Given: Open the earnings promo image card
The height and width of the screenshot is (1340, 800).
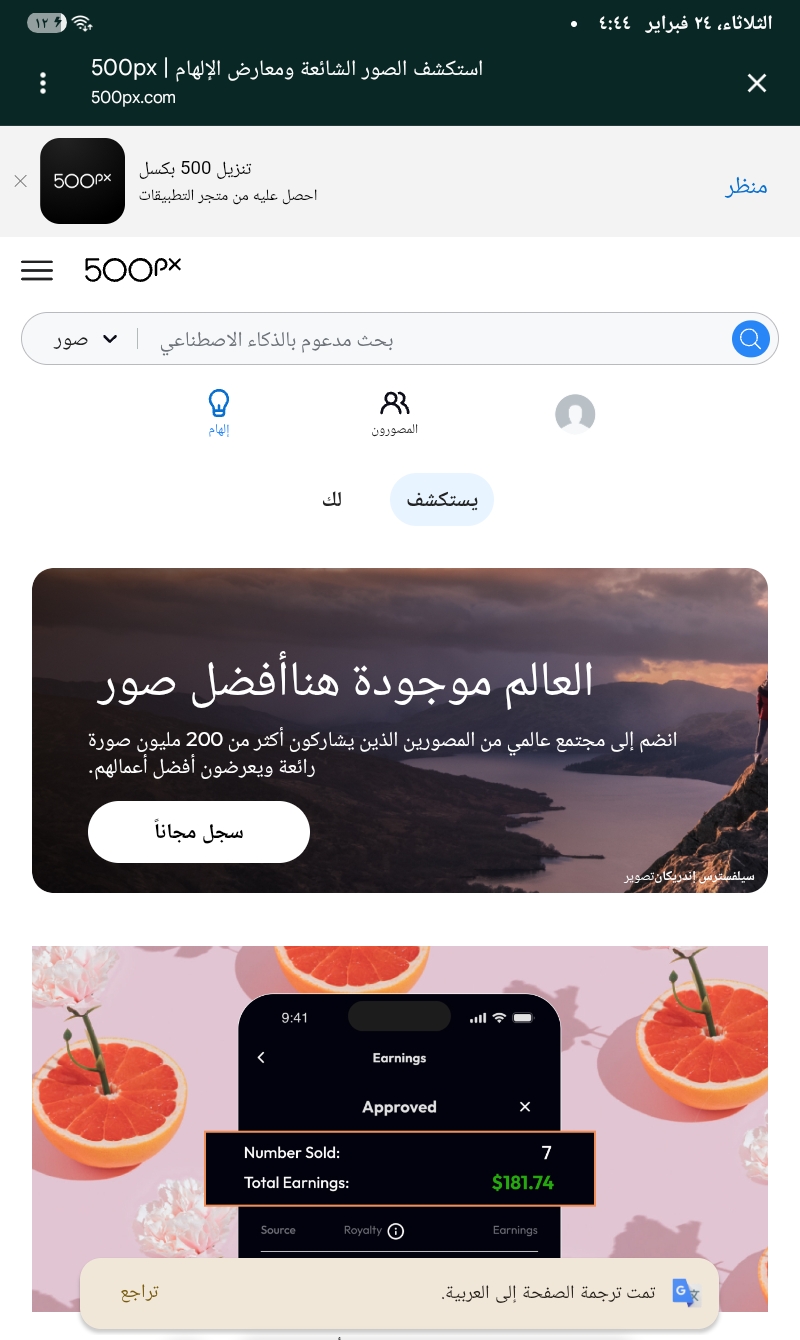Looking at the screenshot, I should pyautogui.click(x=400, y=1100).
